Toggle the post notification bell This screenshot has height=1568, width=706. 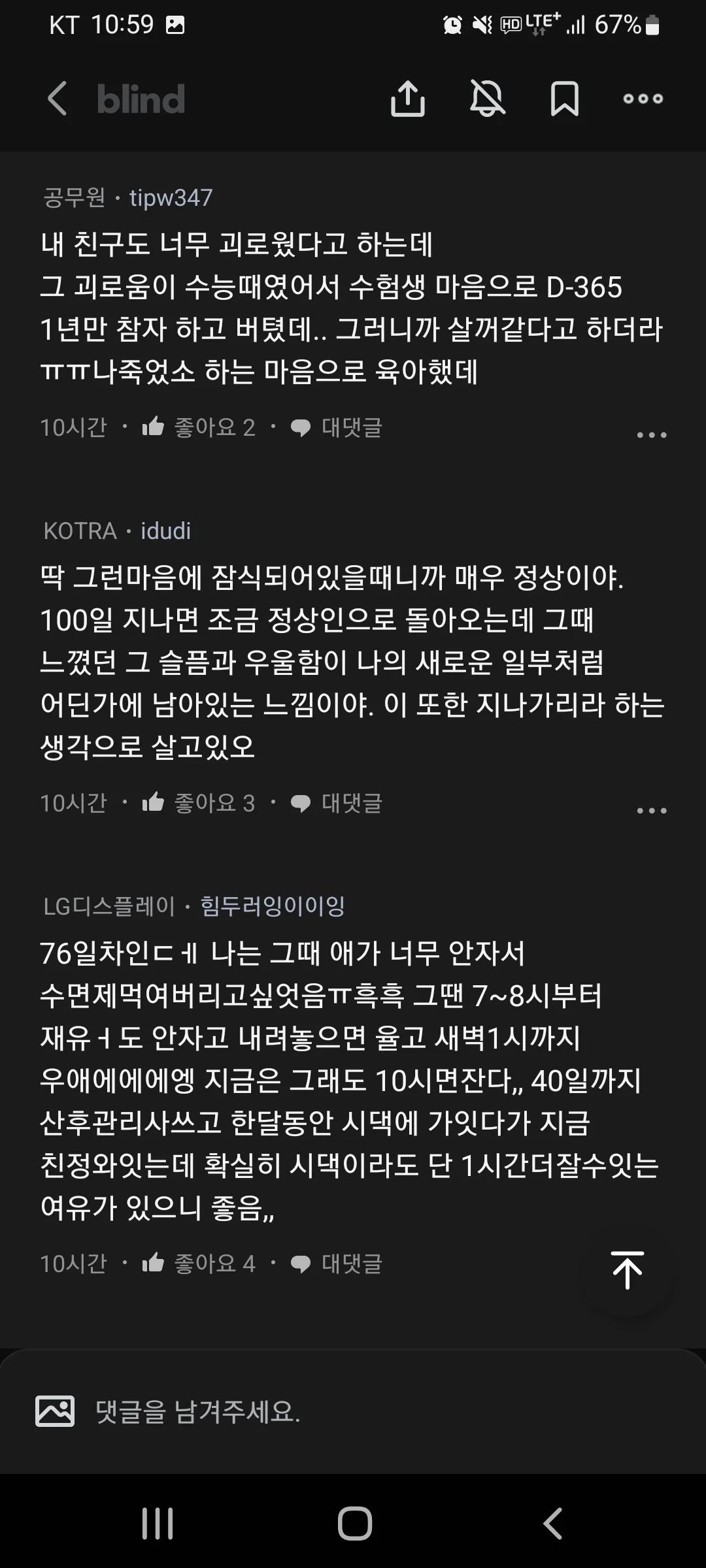coord(487,99)
